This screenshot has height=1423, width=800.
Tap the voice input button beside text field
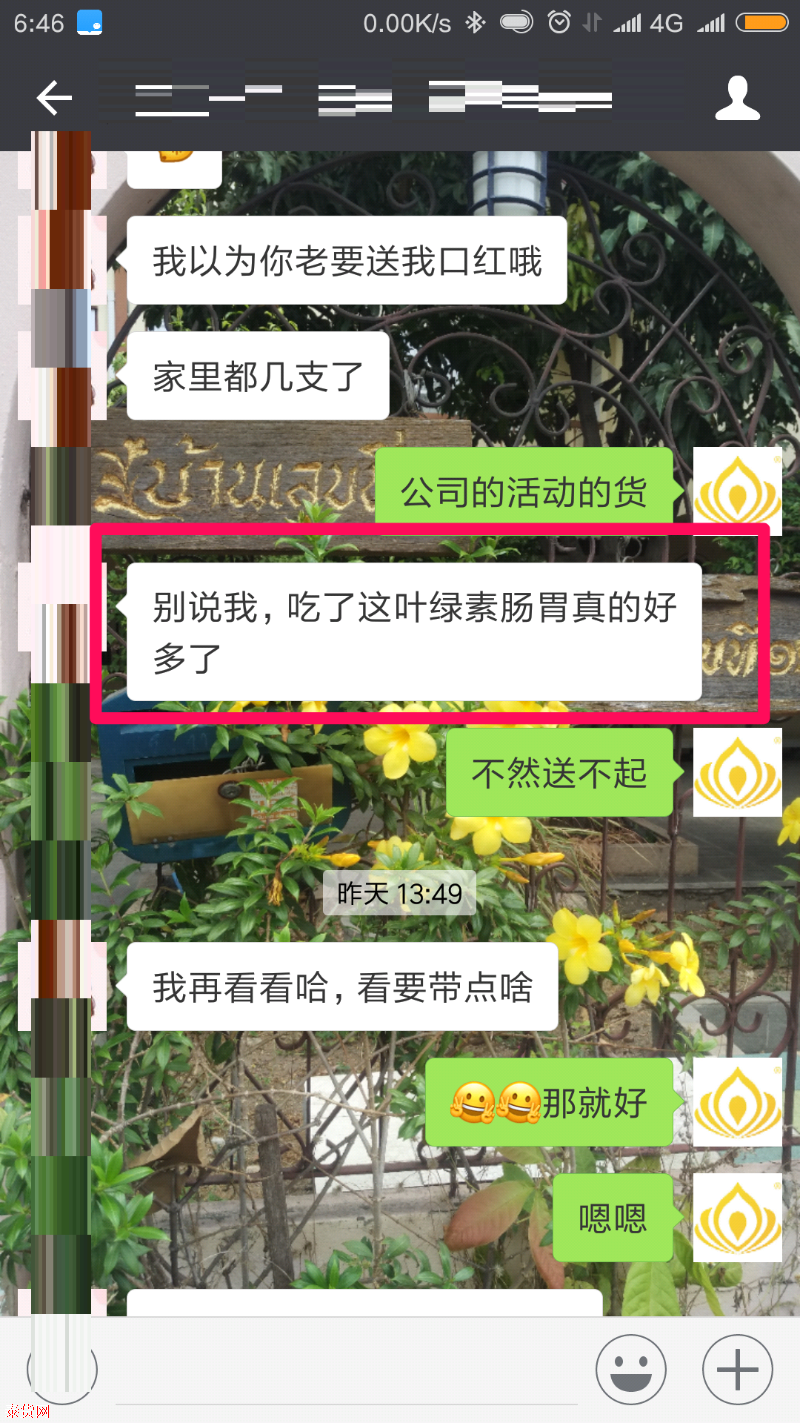tap(61, 1370)
